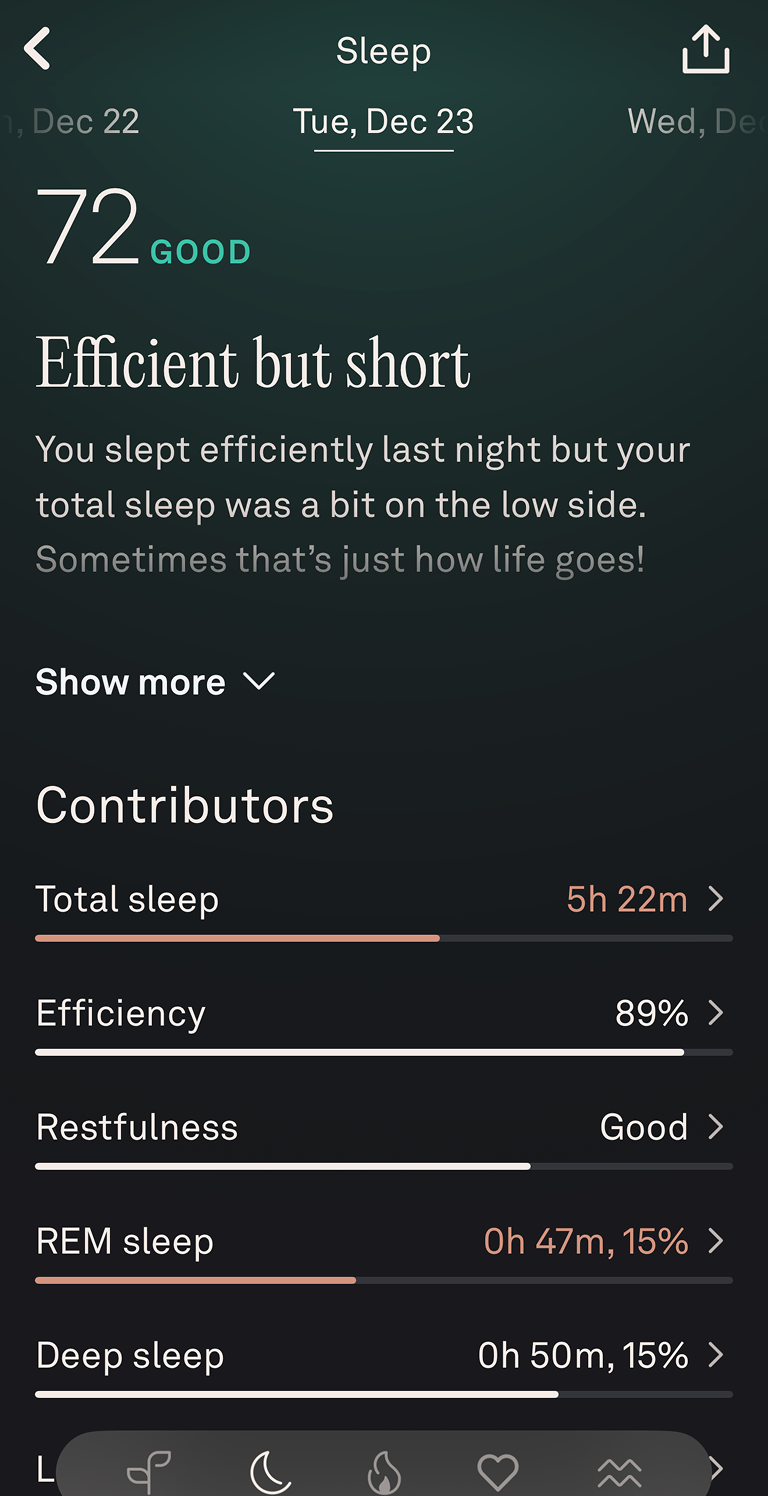
Task: Open the waves tab
Action: [619, 1472]
